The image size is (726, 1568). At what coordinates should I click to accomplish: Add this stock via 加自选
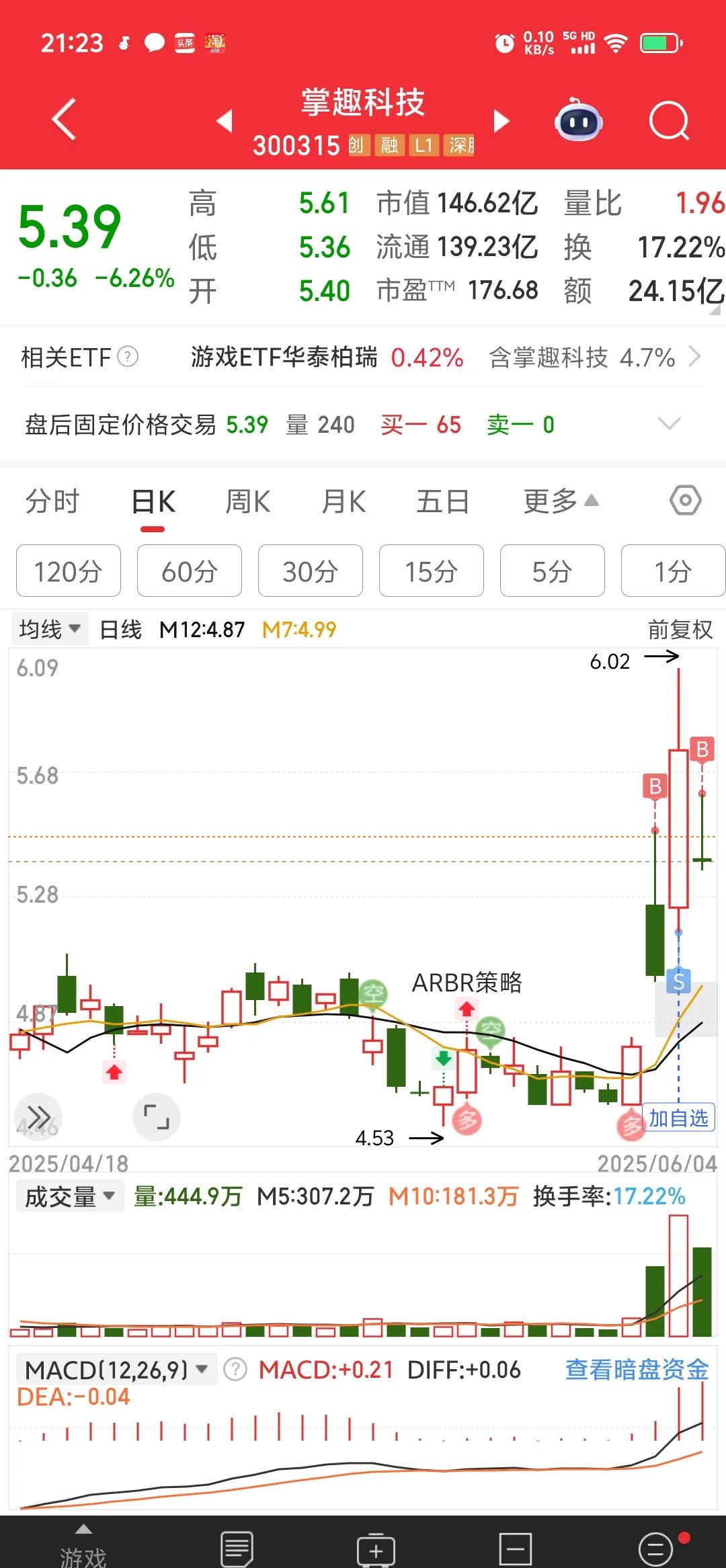pos(678,1118)
